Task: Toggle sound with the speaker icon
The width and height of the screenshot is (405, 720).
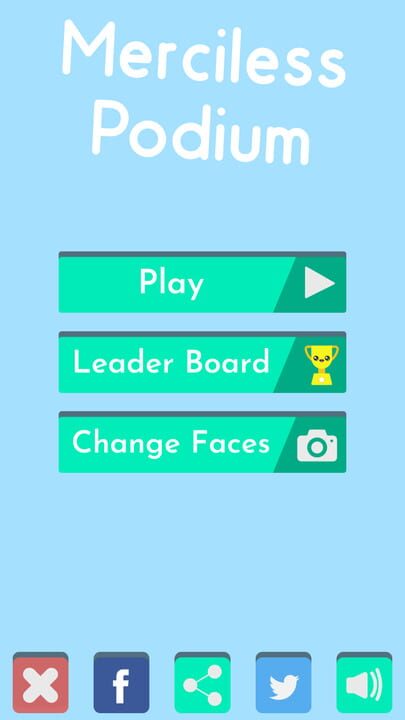Action: click(x=364, y=682)
